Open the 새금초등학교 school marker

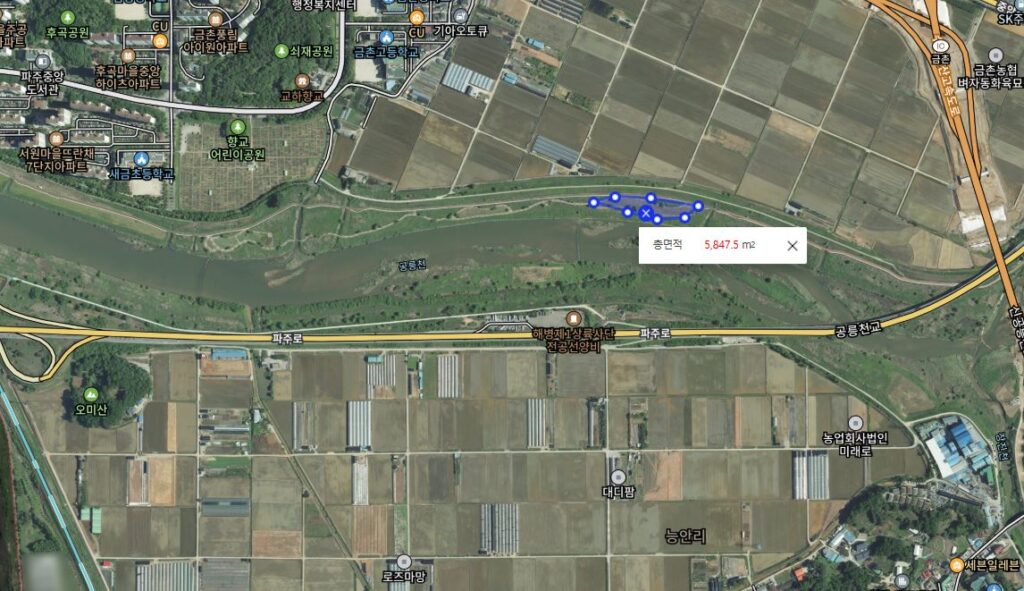pos(141,159)
